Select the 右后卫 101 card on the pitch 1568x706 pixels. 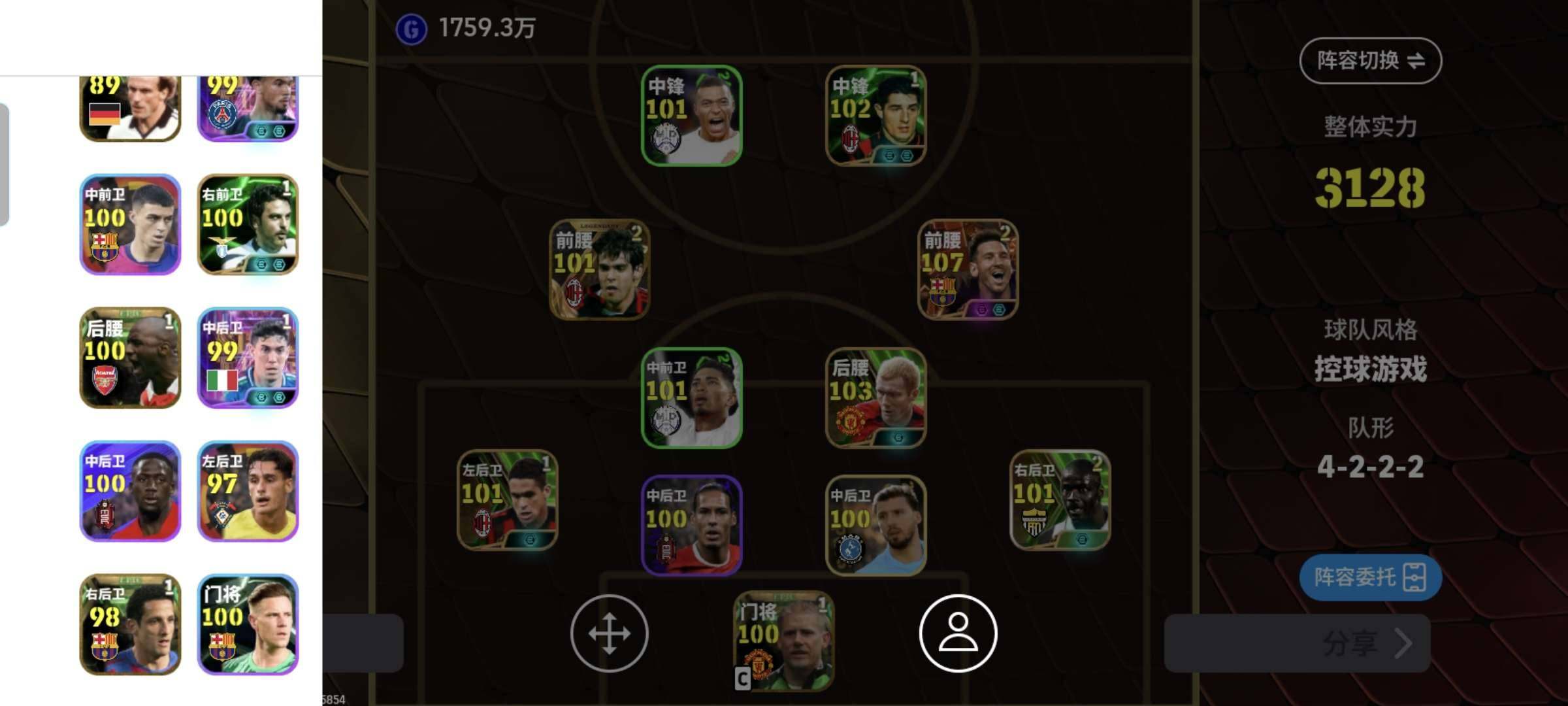[1060, 500]
